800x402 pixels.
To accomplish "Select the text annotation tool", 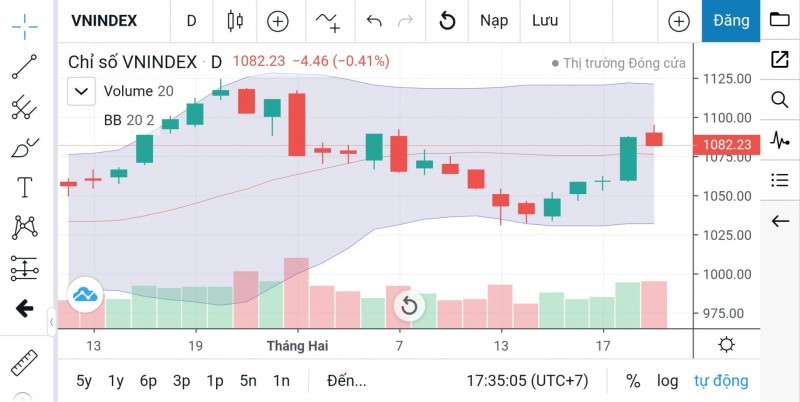I will click(25, 187).
